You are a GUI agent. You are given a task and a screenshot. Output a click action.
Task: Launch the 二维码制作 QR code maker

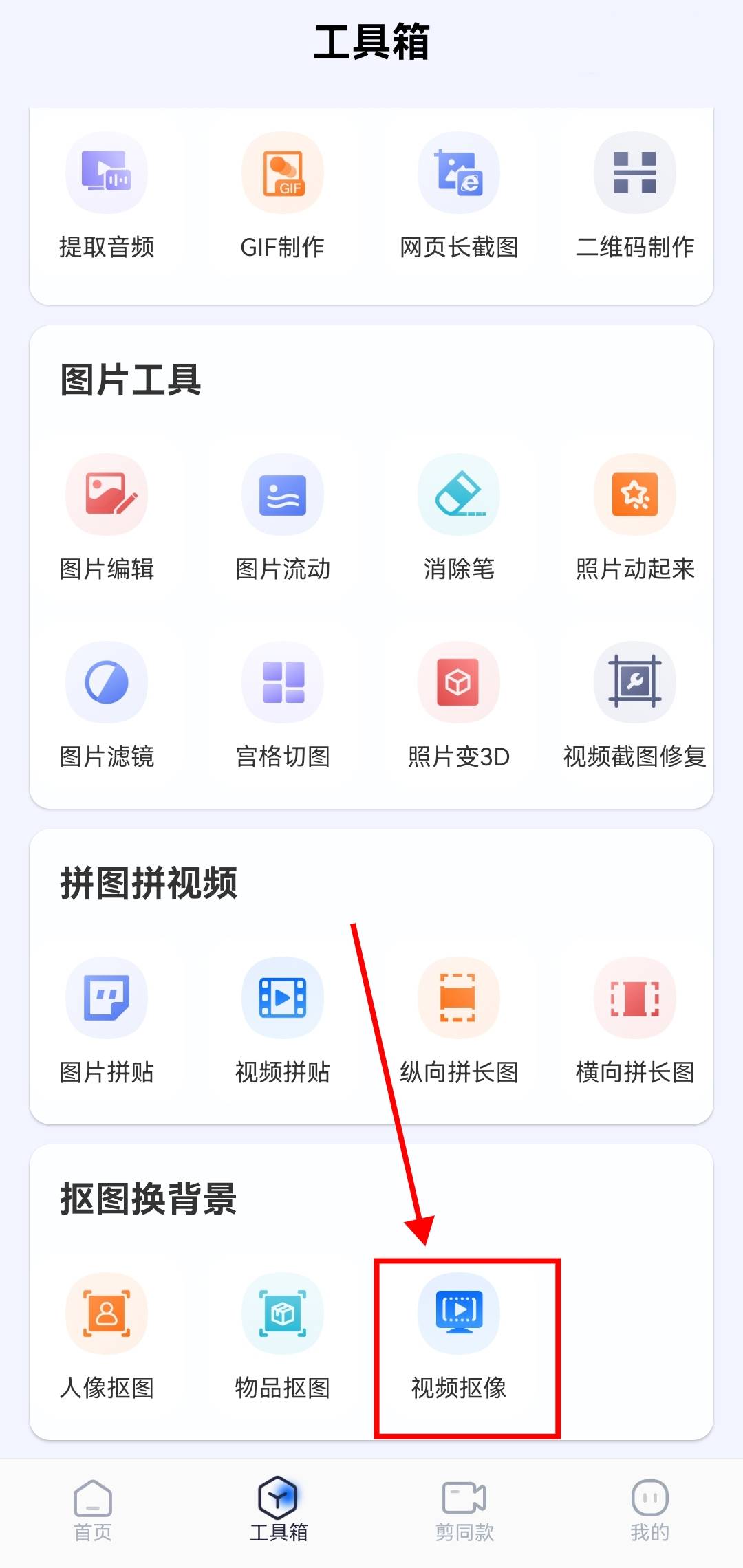tap(634, 196)
